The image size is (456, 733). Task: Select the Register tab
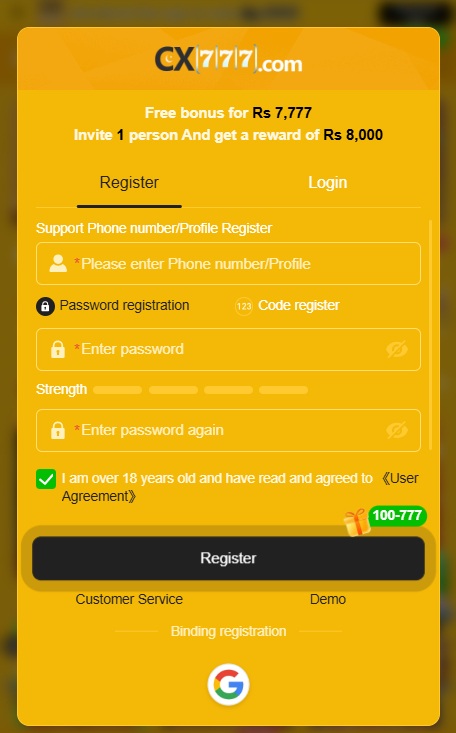click(129, 182)
